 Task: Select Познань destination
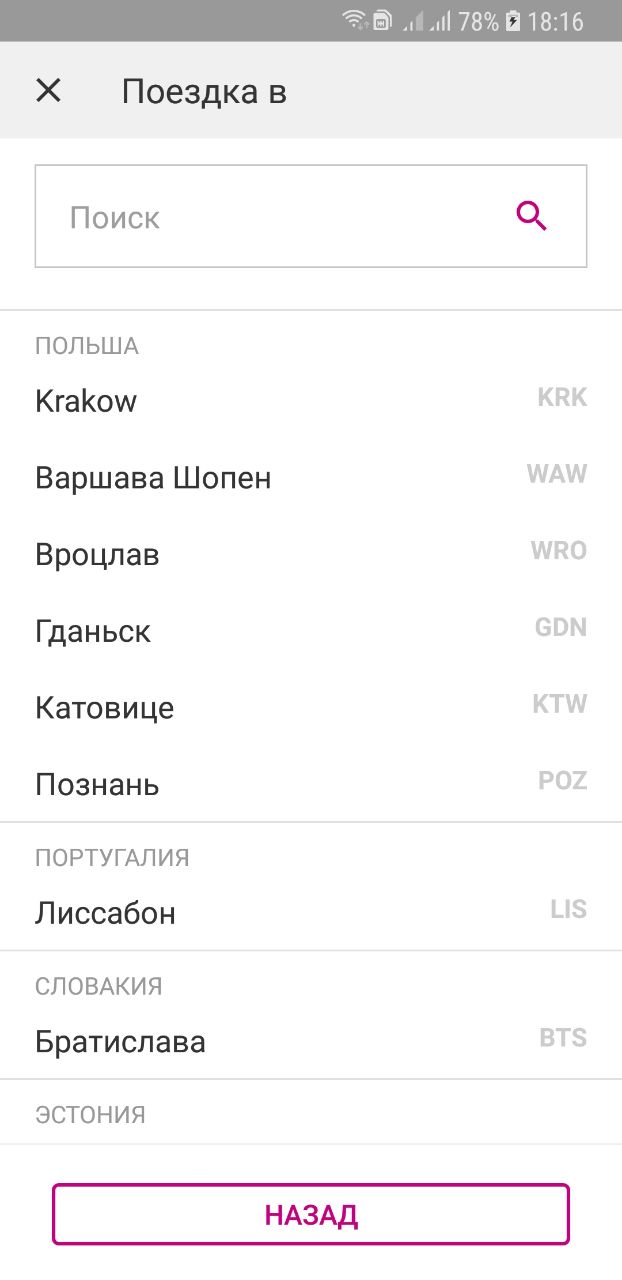pyautogui.click(x=311, y=784)
